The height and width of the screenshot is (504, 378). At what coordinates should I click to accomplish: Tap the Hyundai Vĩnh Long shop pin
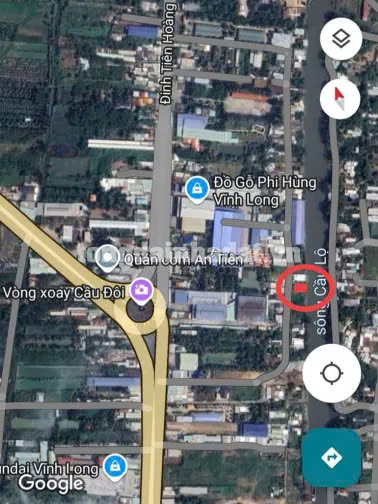click(115, 467)
